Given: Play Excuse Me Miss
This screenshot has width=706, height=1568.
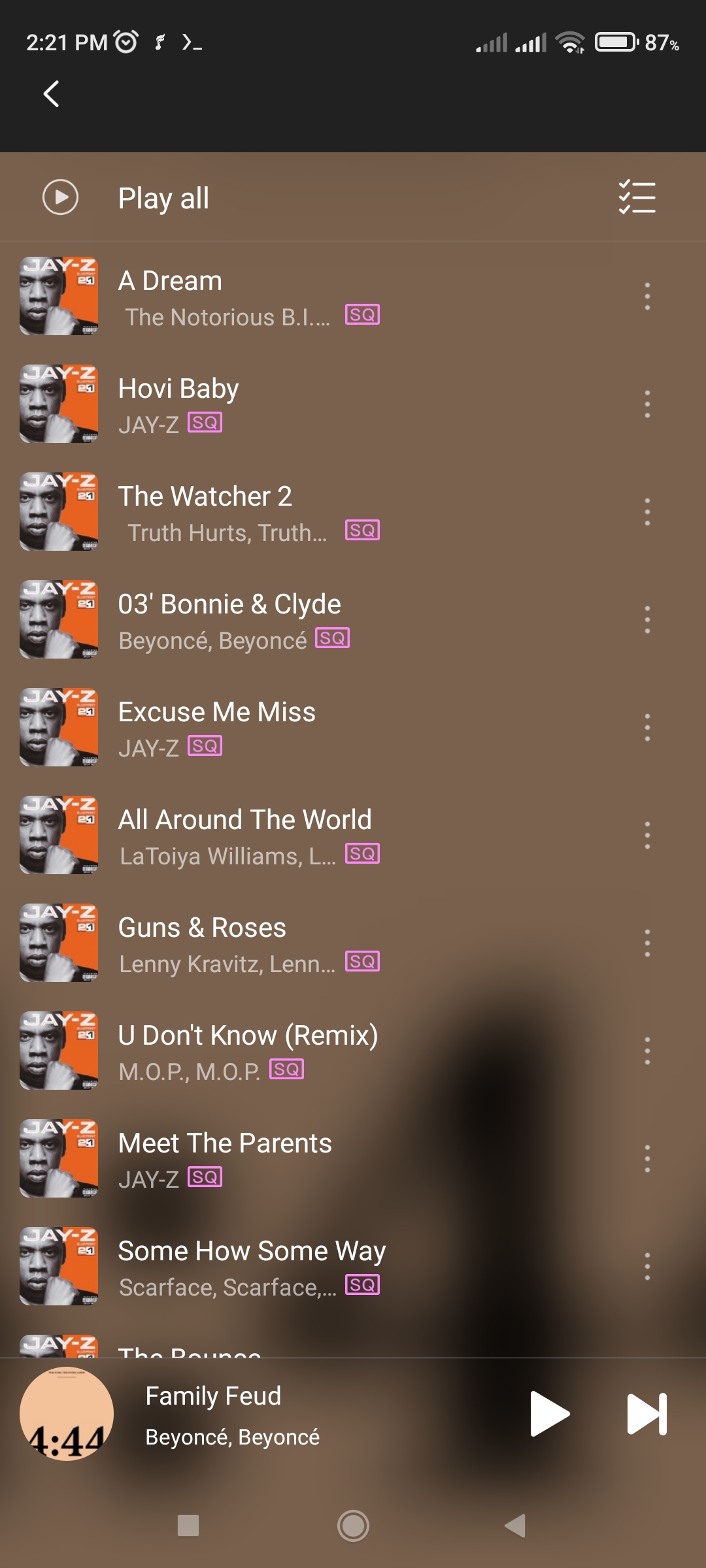Looking at the screenshot, I should coord(261,727).
